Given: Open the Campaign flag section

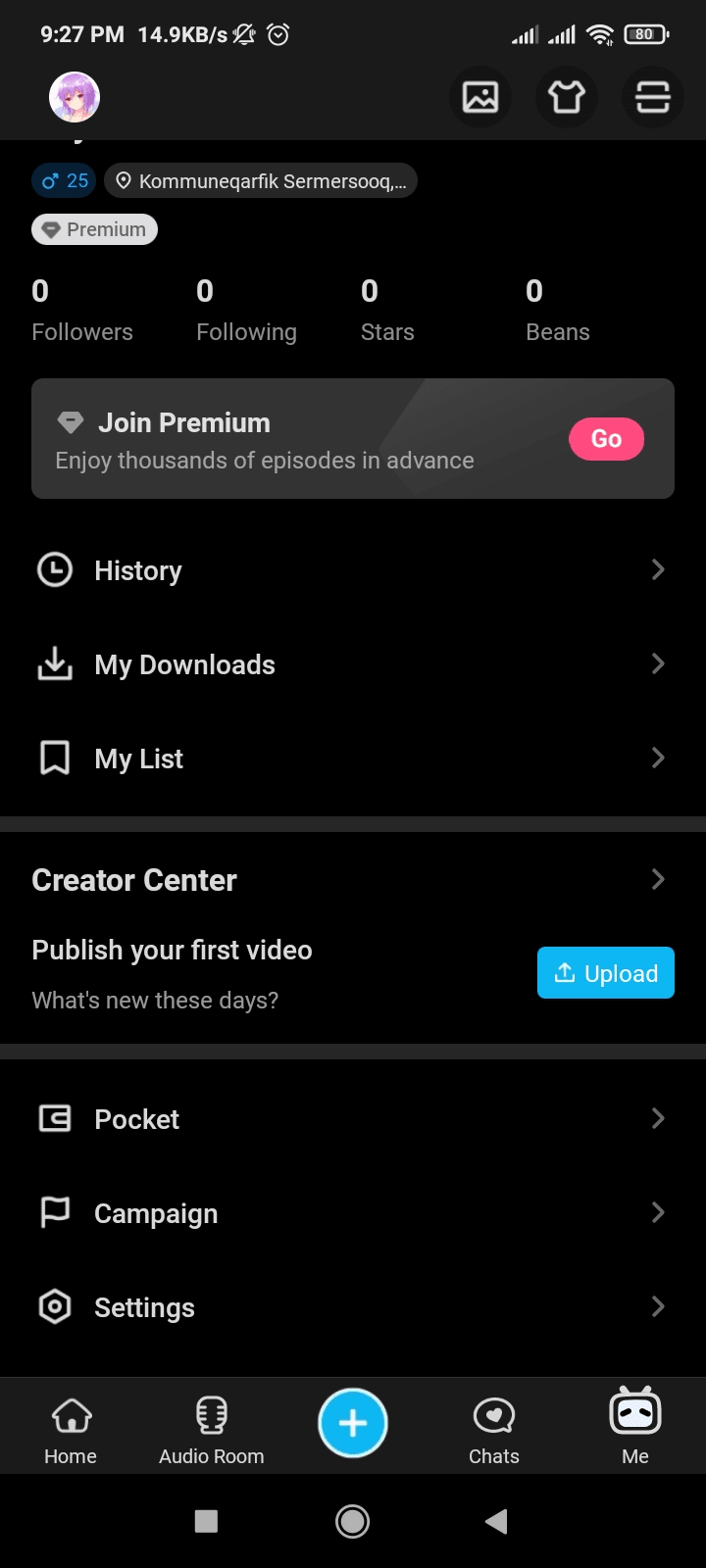Looking at the screenshot, I should tap(156, 1212).
